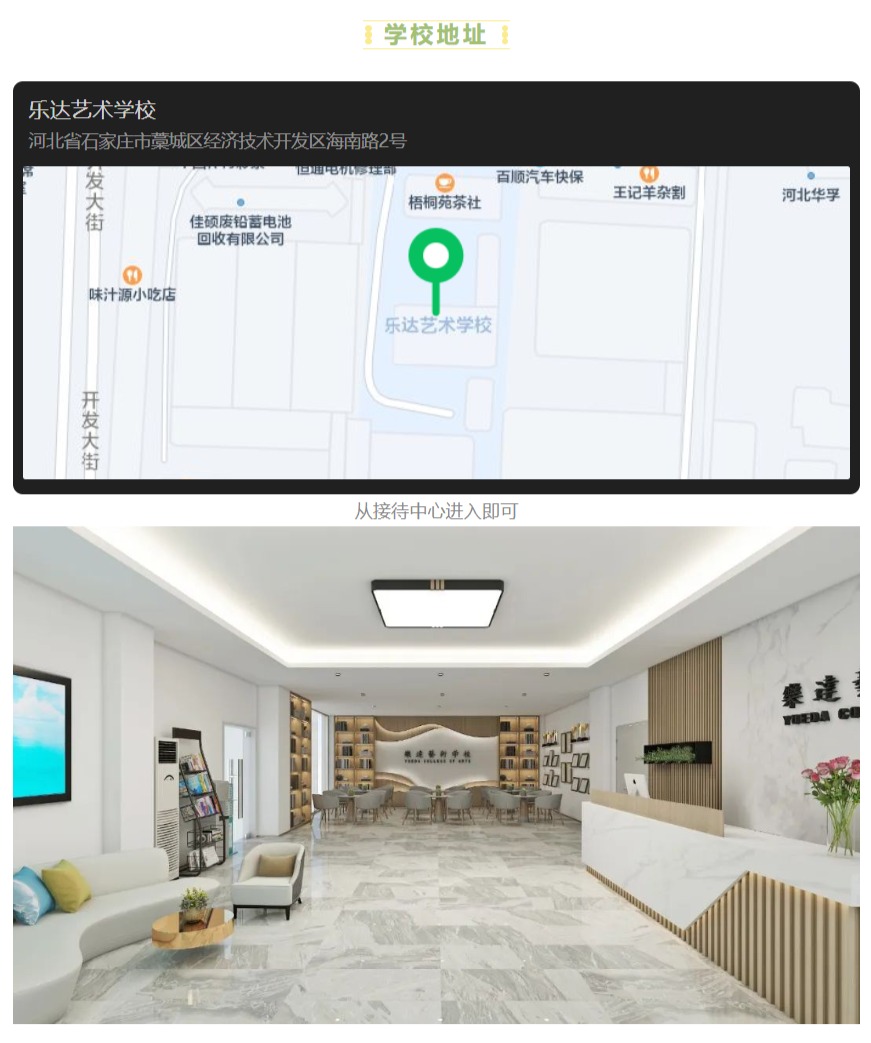The height and width of the screenshot is (1043, 871).
Task: View the reception center photo
Action: (x=435, y=774)
